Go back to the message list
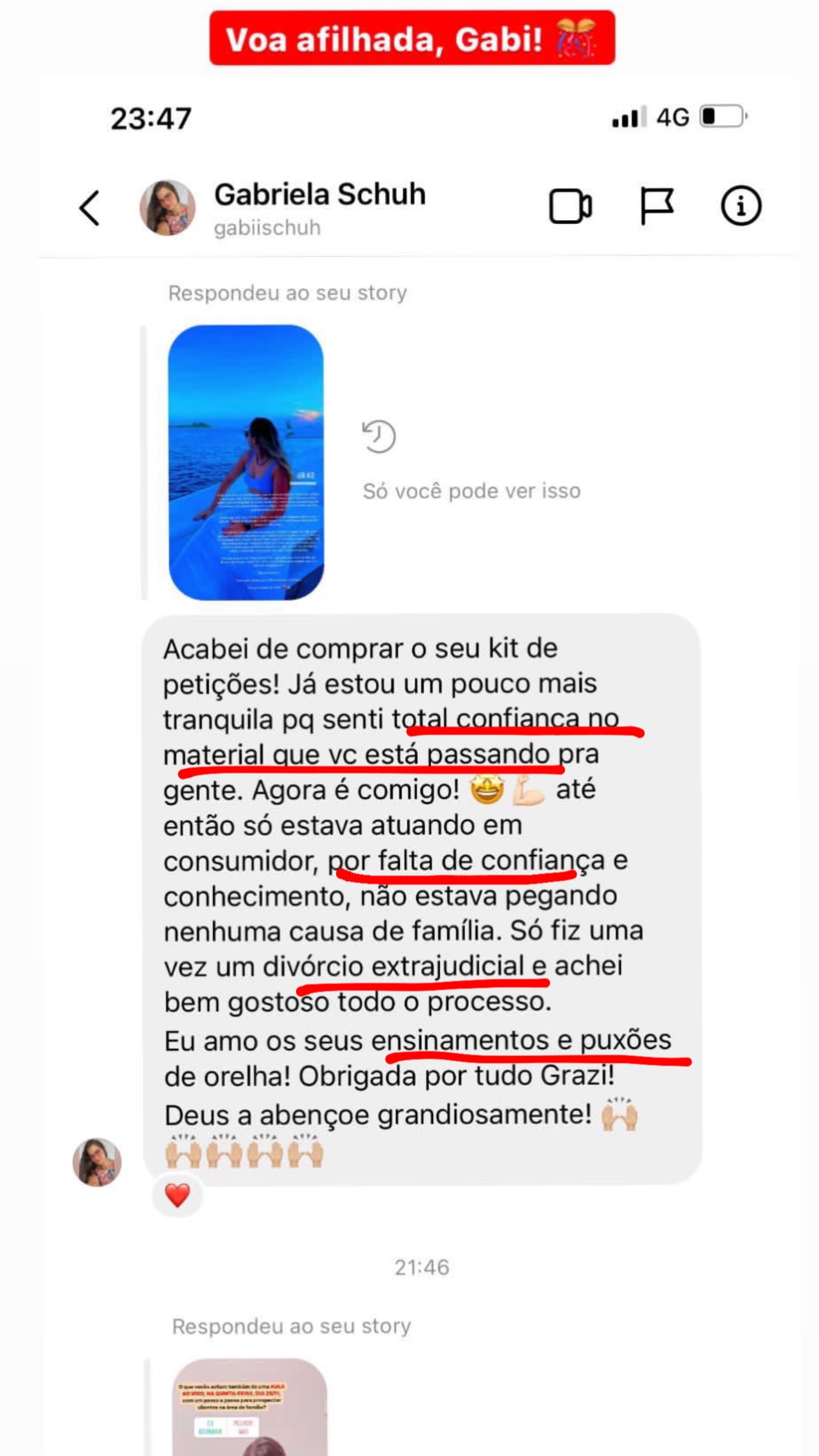819x1456 pixels. pyautogui.click(x=89, y=208)
